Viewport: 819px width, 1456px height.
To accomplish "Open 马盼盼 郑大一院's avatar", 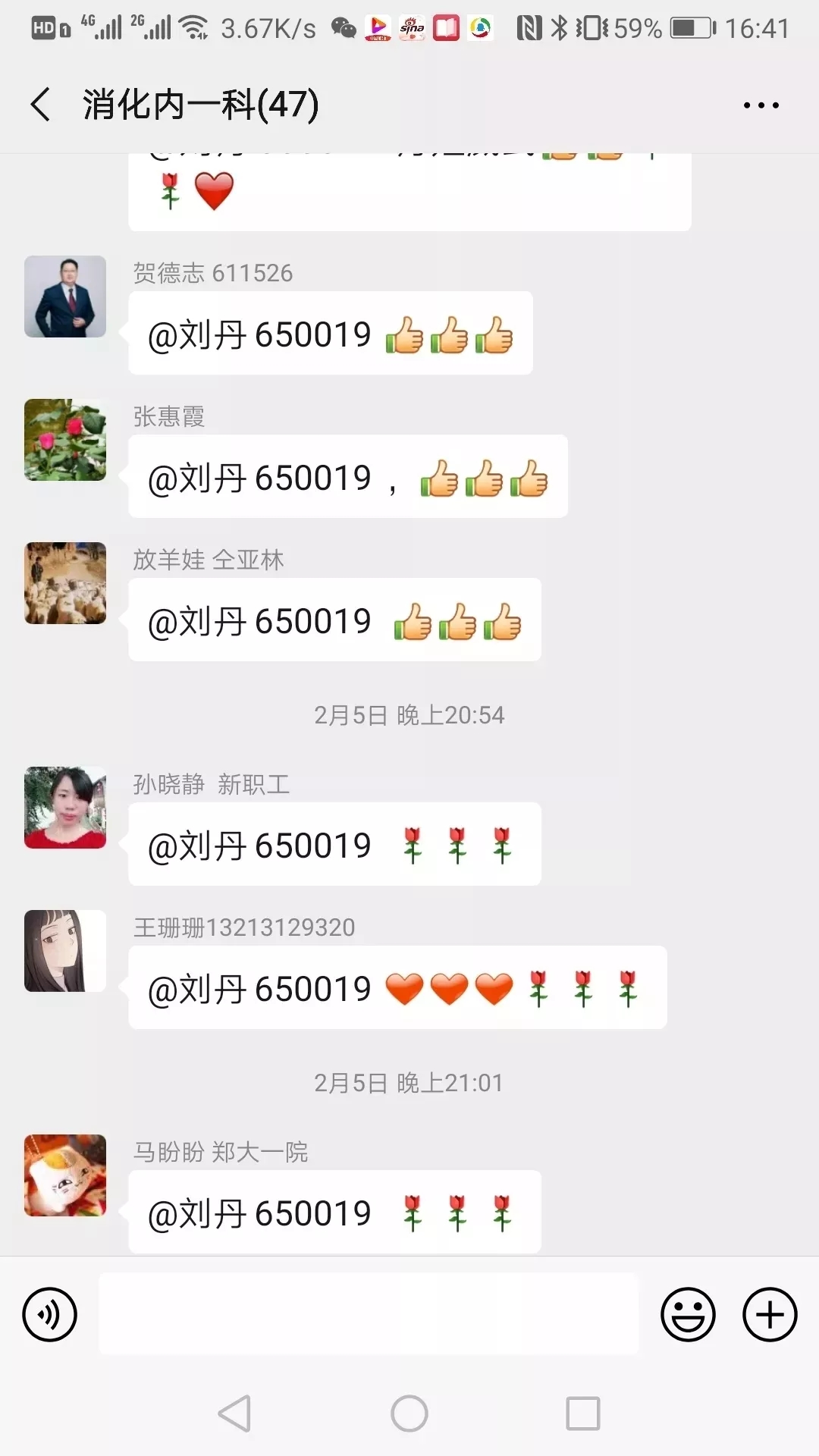I will [x=65, y=1175].
